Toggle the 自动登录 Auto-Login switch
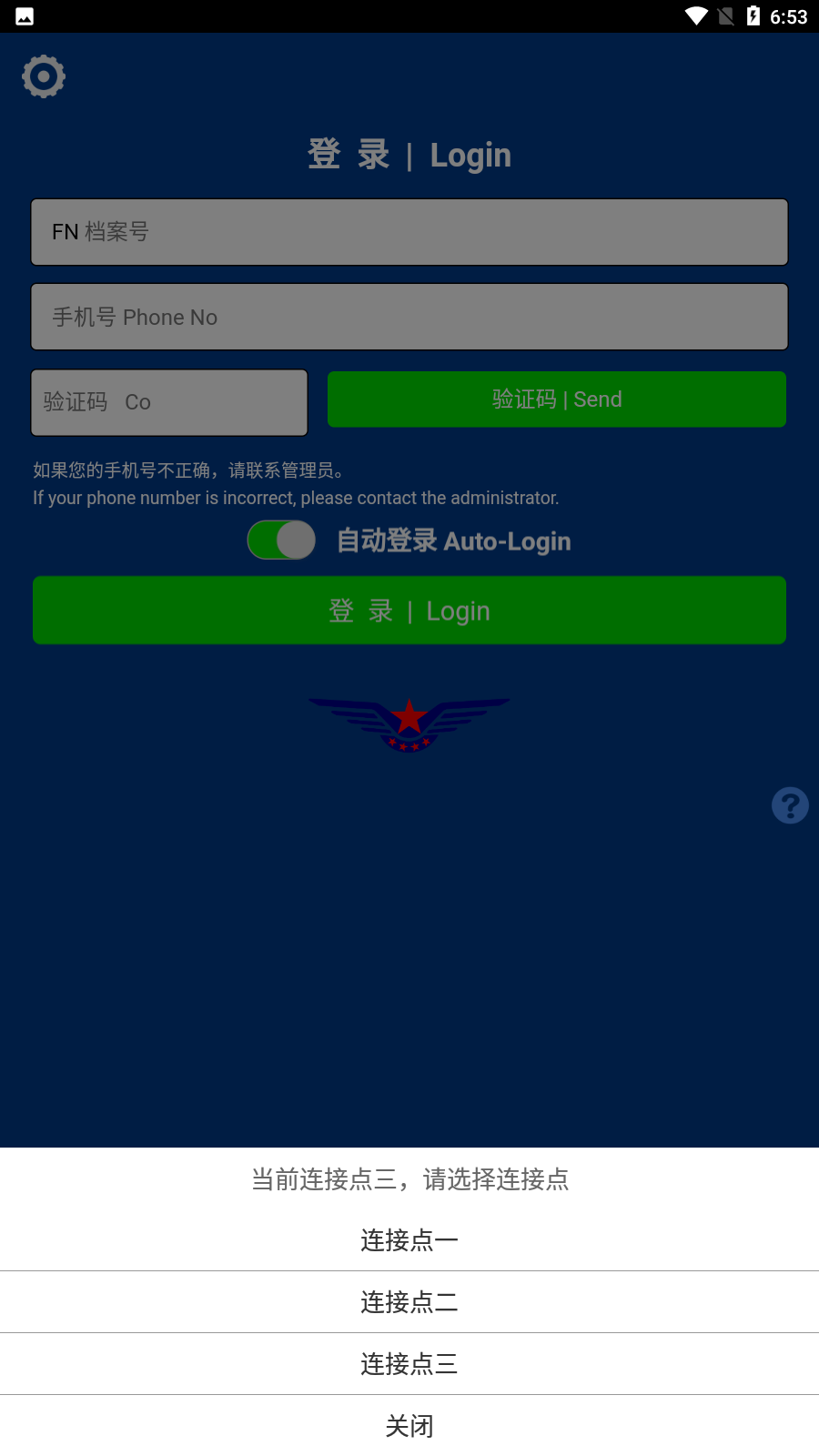 [x=282, y=541]
